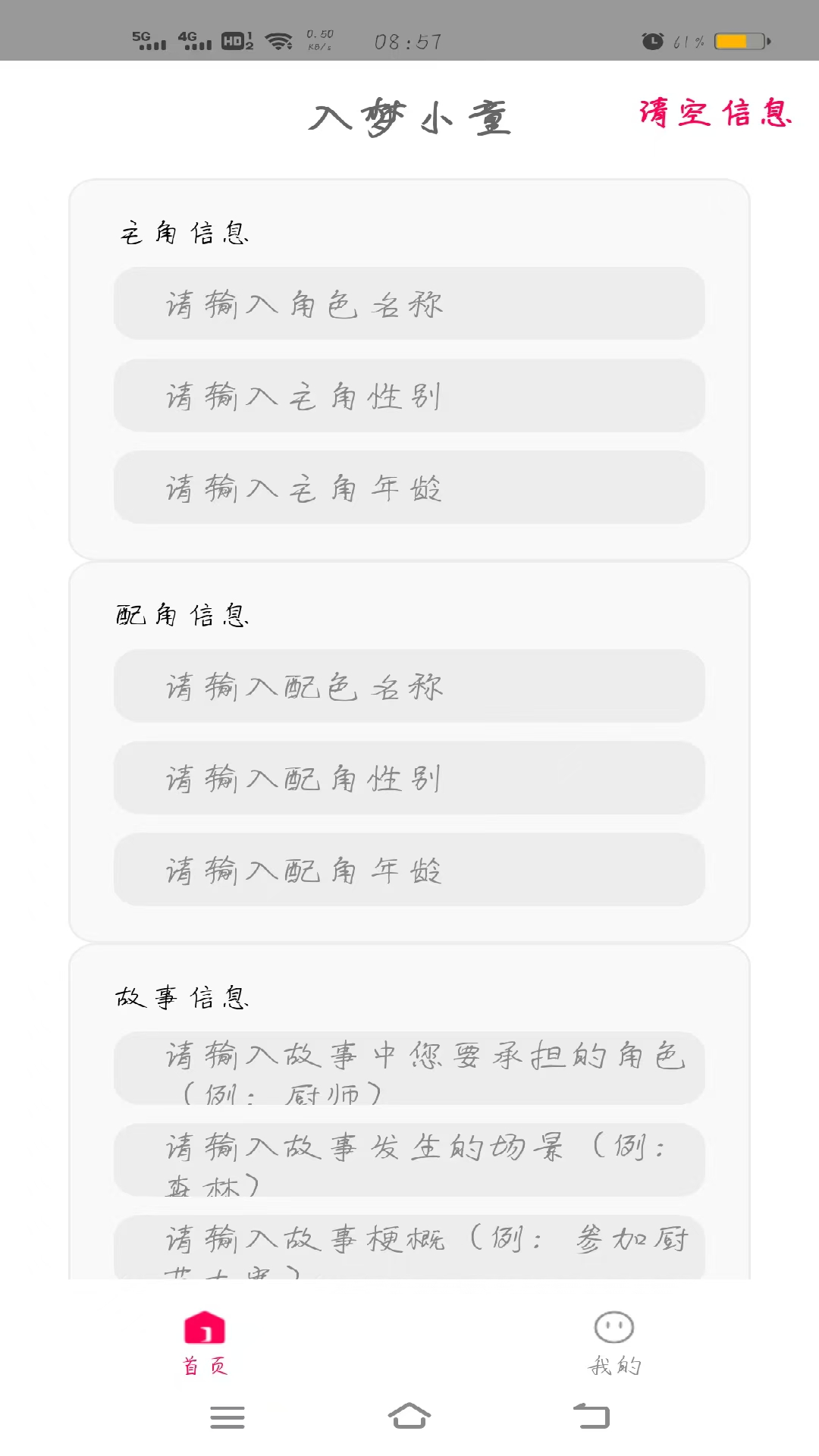Select the 请输入配角年龄 input field

coord(409,871)
